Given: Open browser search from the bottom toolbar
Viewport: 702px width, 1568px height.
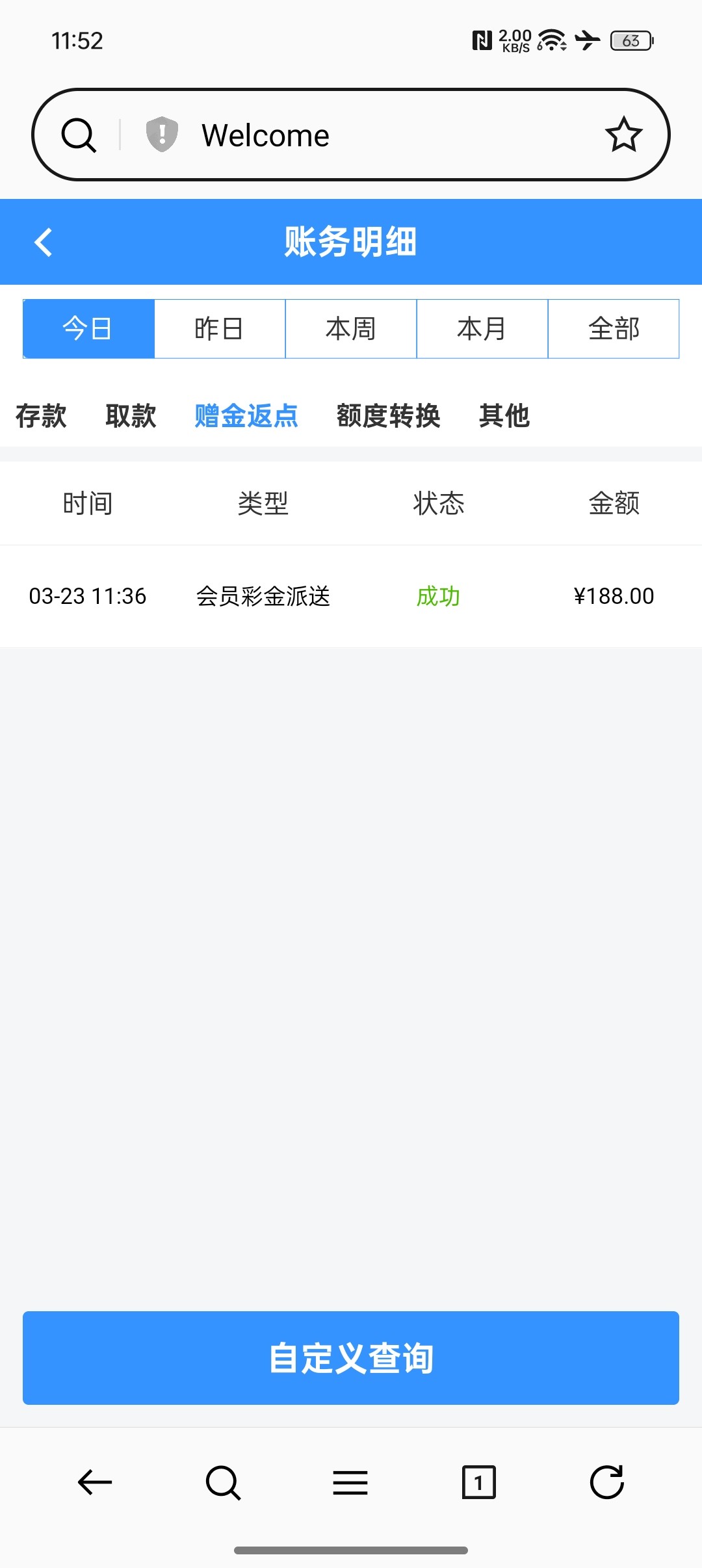Looking at the screenshot, I should [x=223, y=1483].
